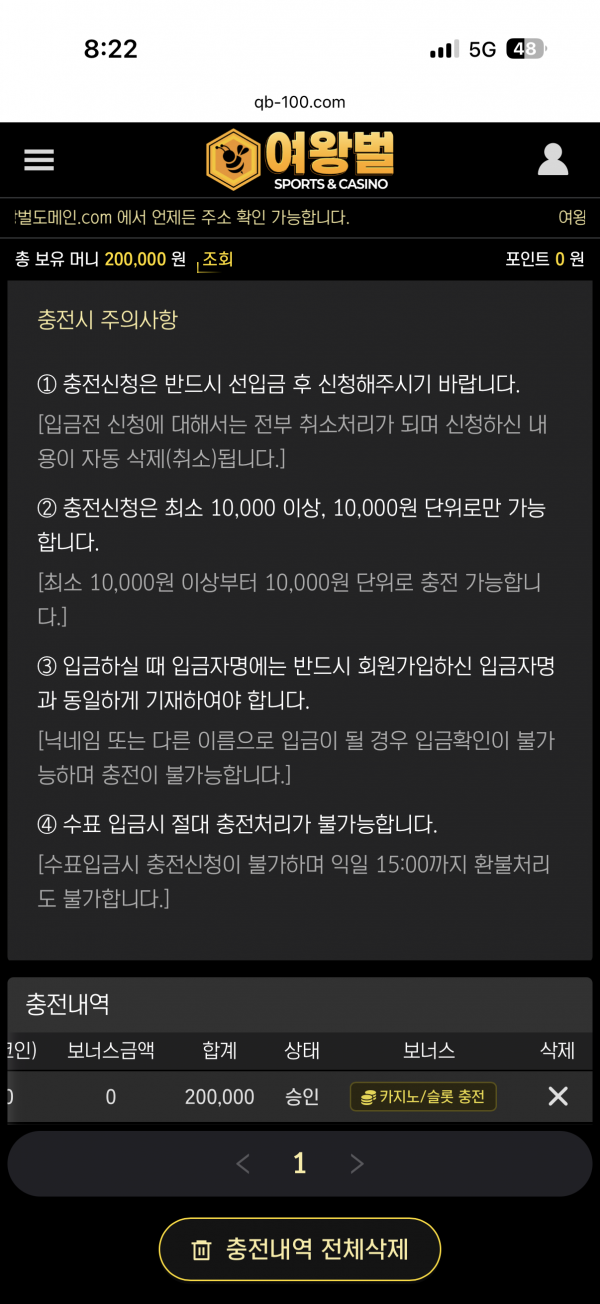Select page 1 in pagination
This screenshot has height=1304, width=600.
[299, 1164]
